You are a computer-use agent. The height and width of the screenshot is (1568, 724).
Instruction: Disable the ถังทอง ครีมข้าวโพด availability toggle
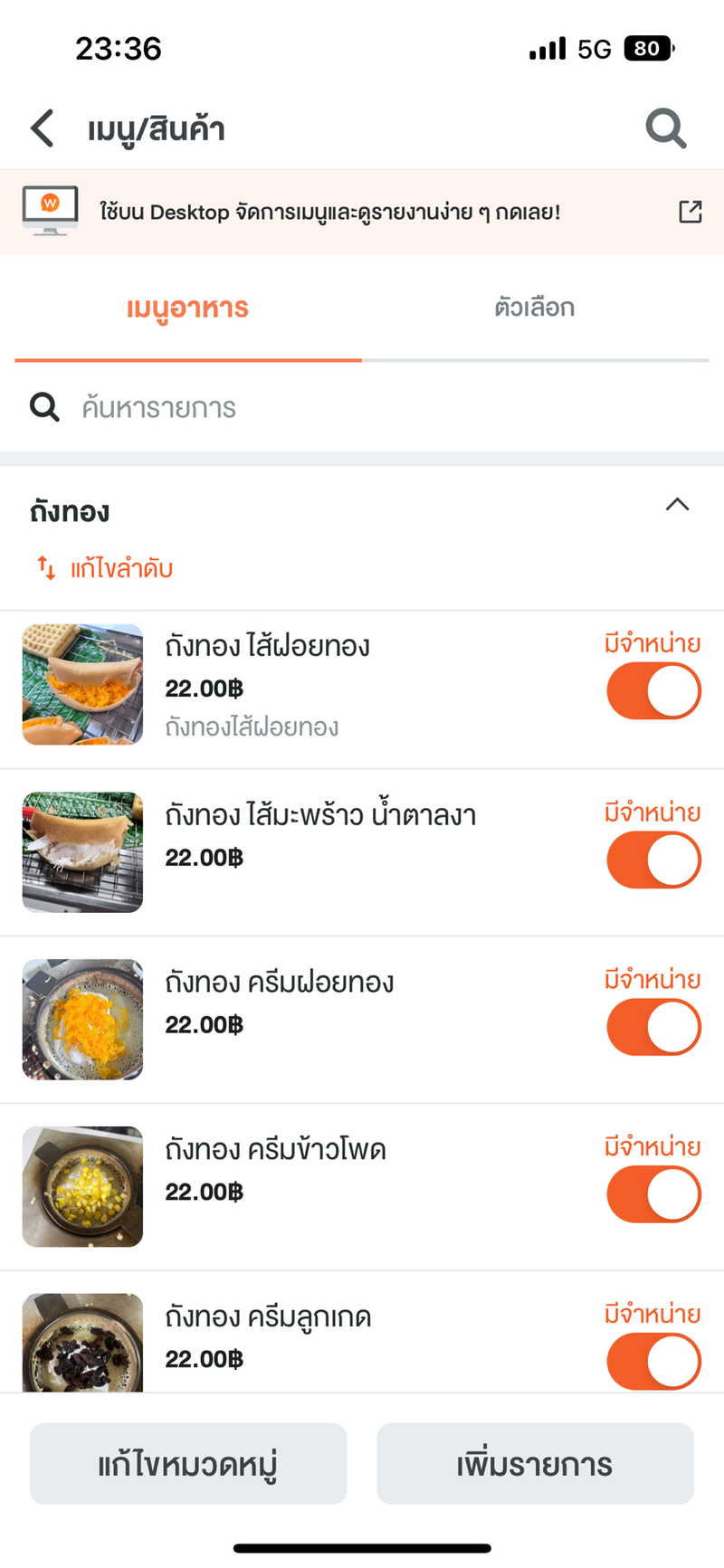point(653,1193)
